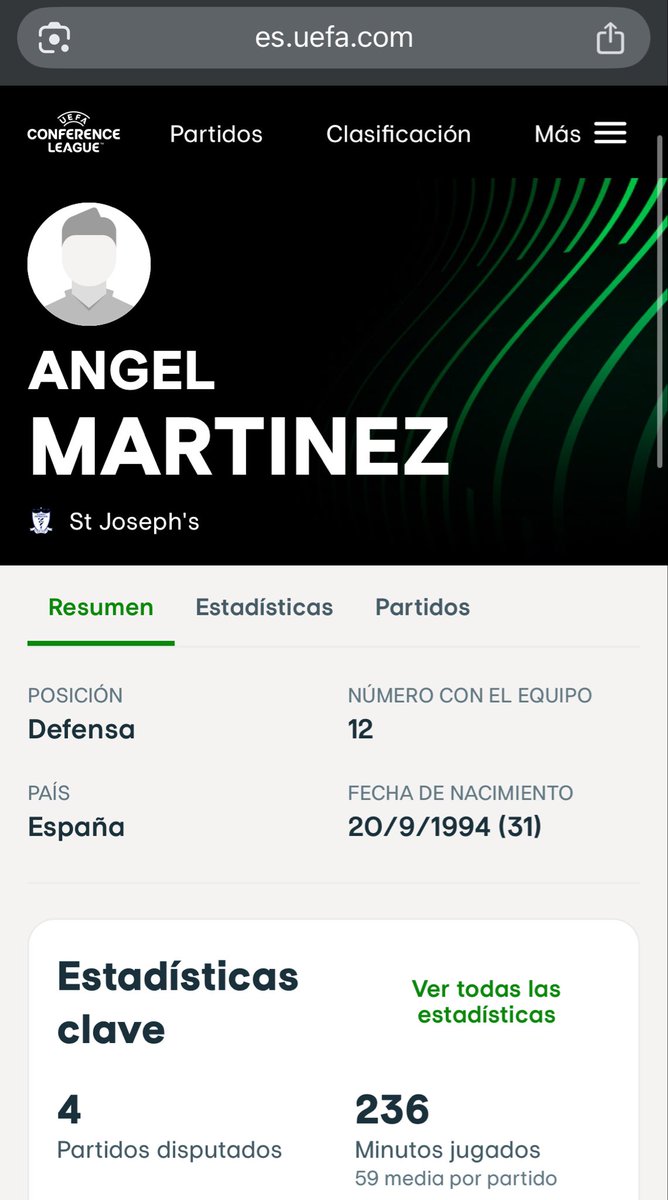Open the Más hamburger menu

(581, 134)
